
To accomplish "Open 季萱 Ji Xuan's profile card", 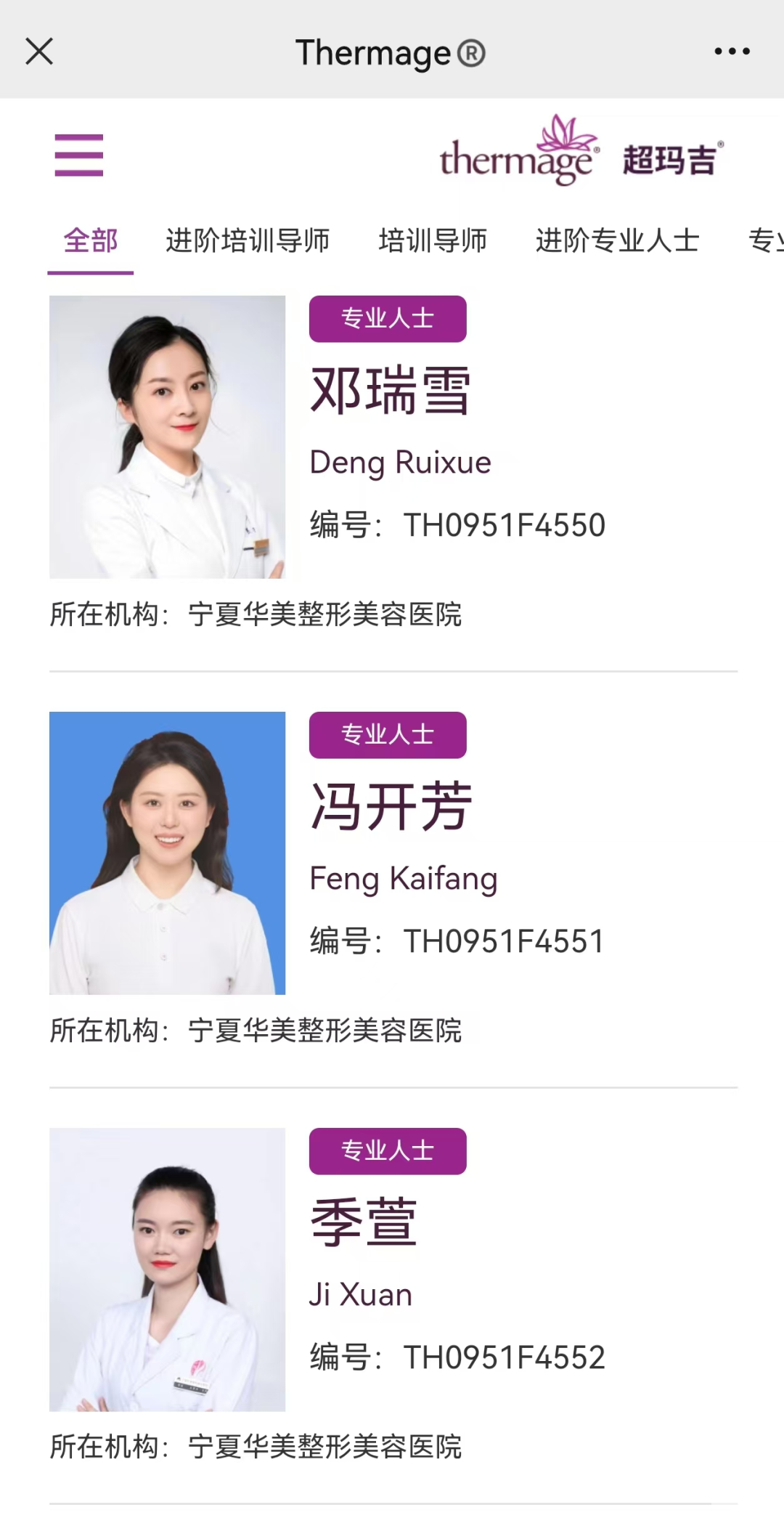I will [x=363, y=1224].
